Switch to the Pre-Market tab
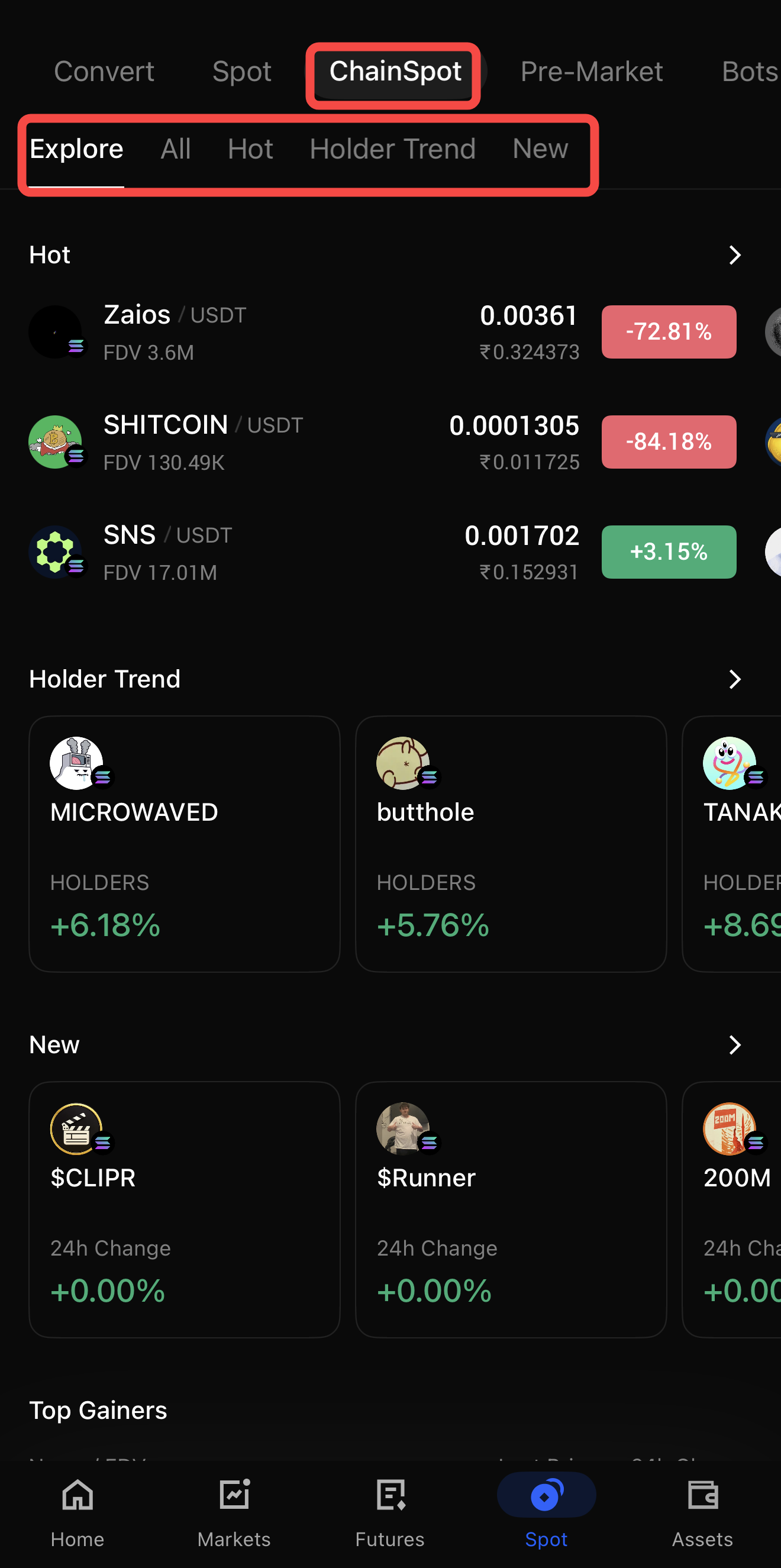 (x=591, y=72)
